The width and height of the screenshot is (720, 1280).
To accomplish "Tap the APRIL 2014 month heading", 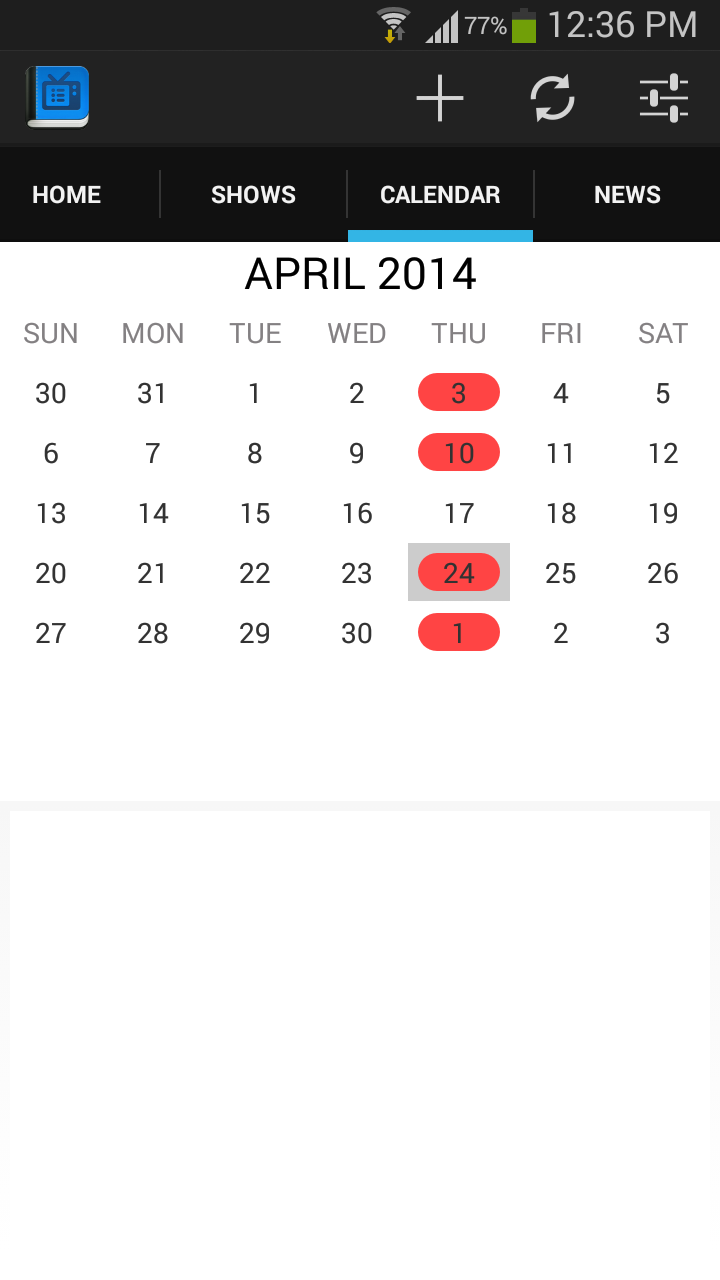I will pos(360,272).
